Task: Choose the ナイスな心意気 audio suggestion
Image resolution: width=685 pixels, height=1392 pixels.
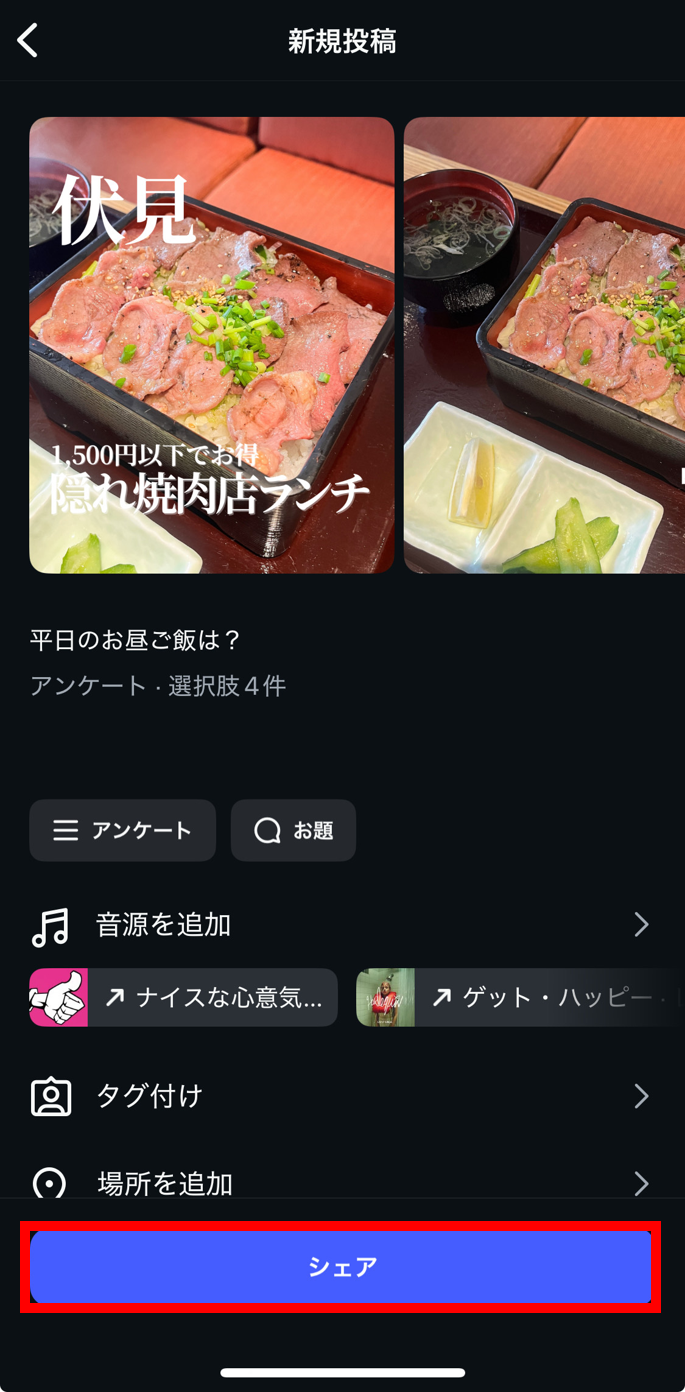Action: pyautogui.click(x=184, y=997)
